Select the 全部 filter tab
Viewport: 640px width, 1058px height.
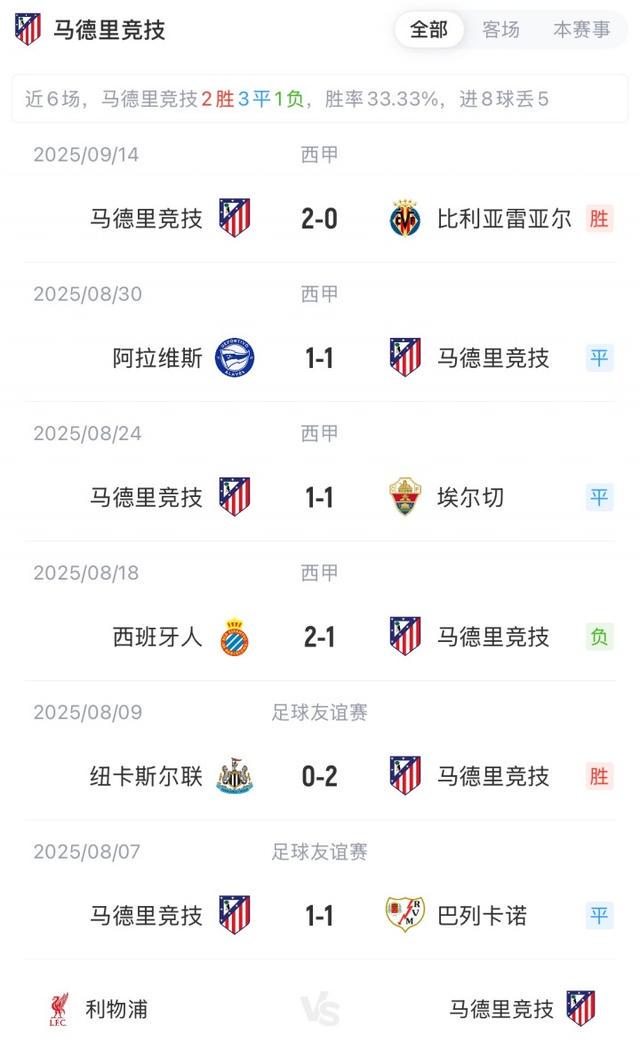click(x=429, y=30)
